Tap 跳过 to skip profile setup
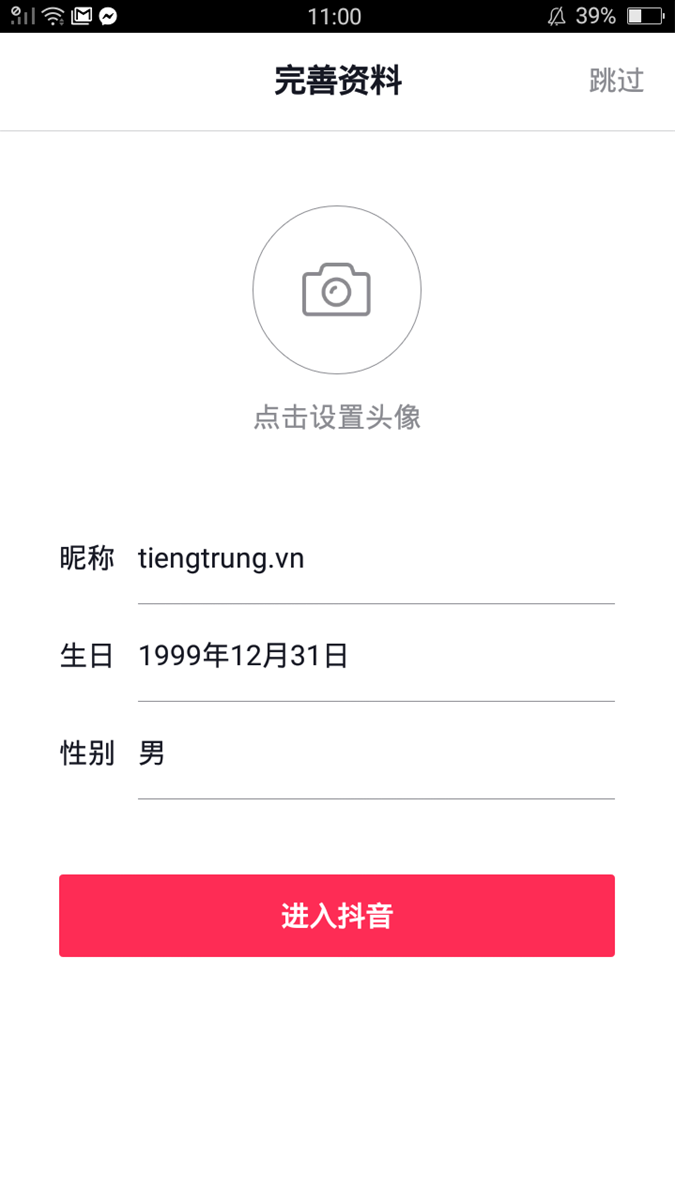 (x=616, y=81)
